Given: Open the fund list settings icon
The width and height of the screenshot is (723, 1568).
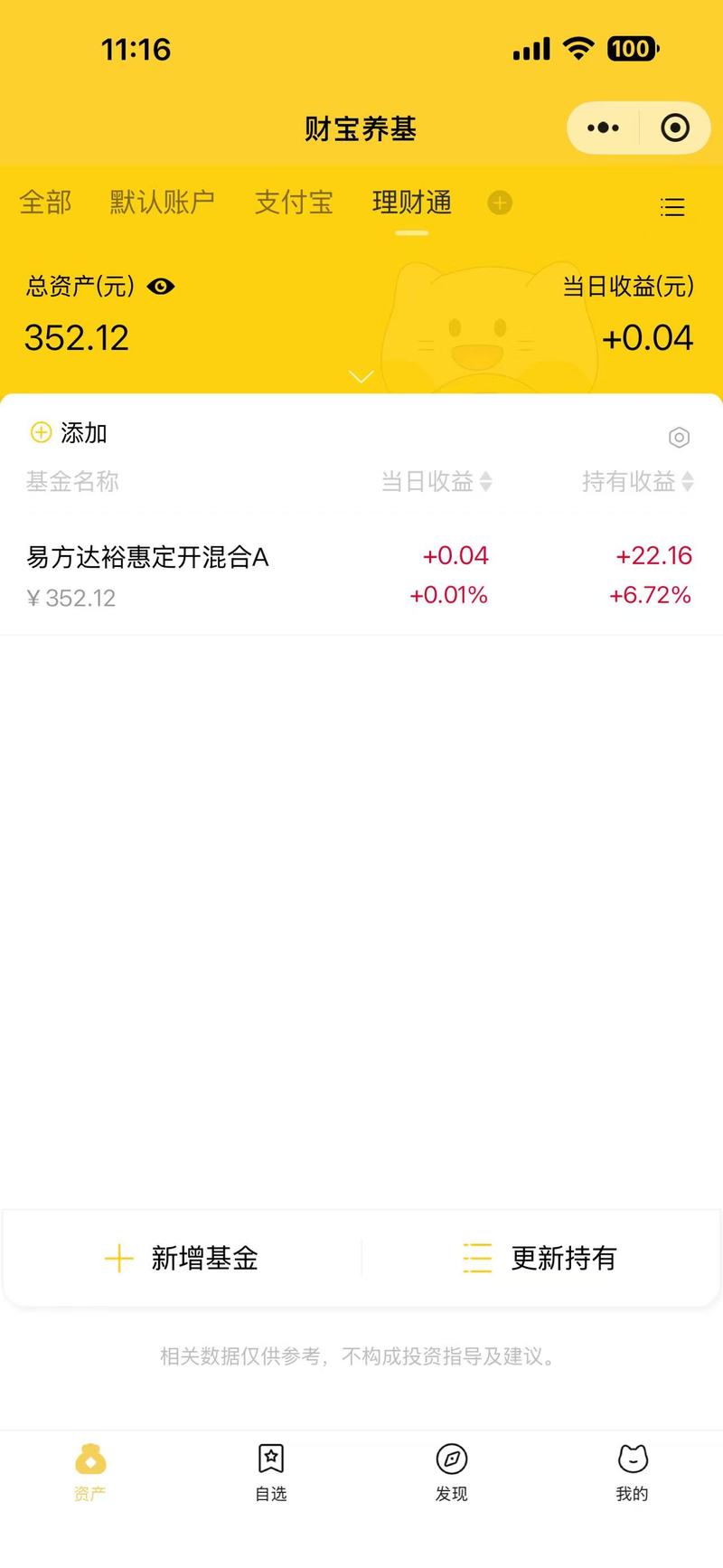Looking at the screenshot, I should pyautogui.click(x=679, y=438).
